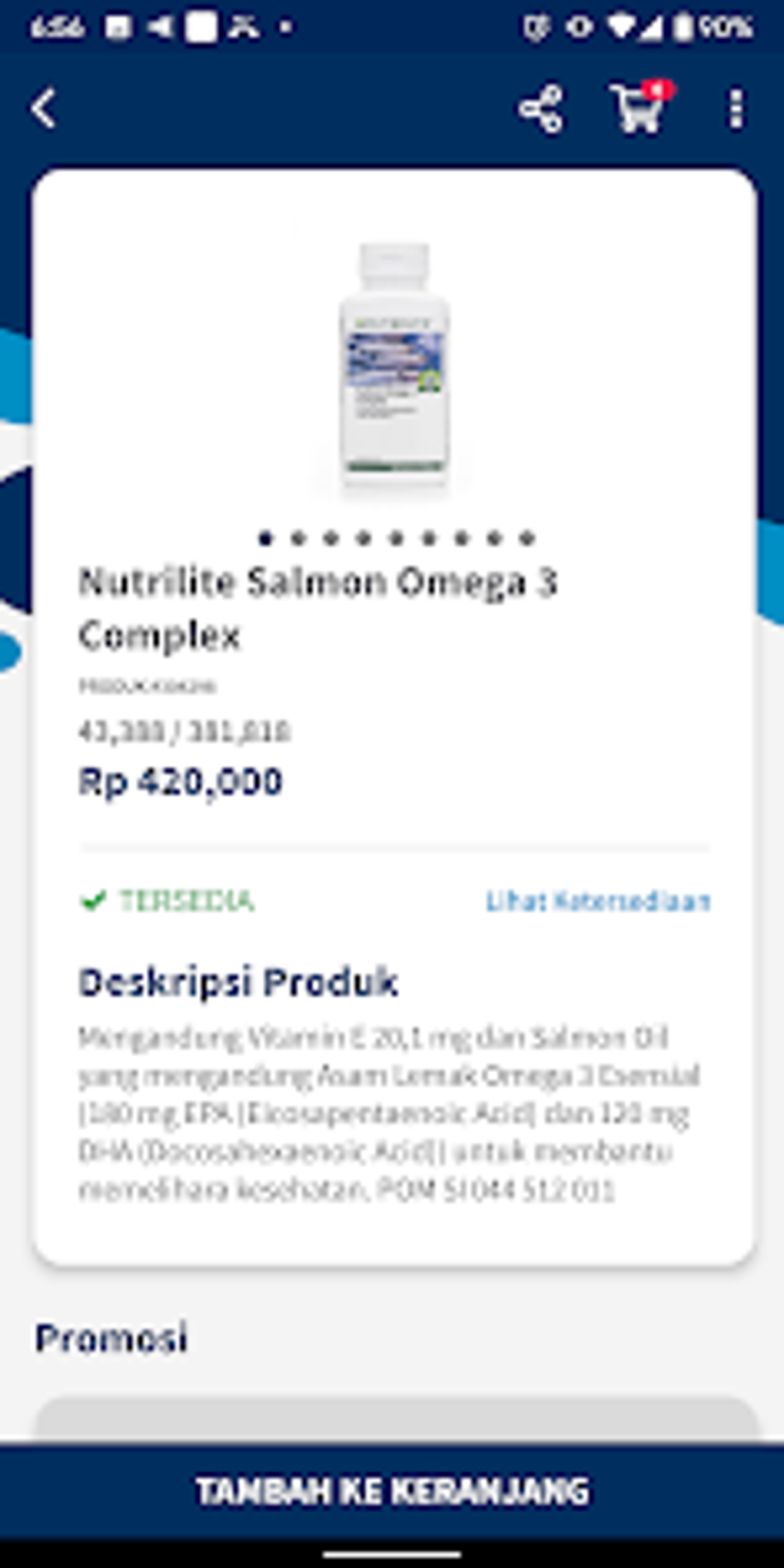784x1568 pixels.
Task: Open the Lihat Ketersediaan link
Action: pos(597,901)
